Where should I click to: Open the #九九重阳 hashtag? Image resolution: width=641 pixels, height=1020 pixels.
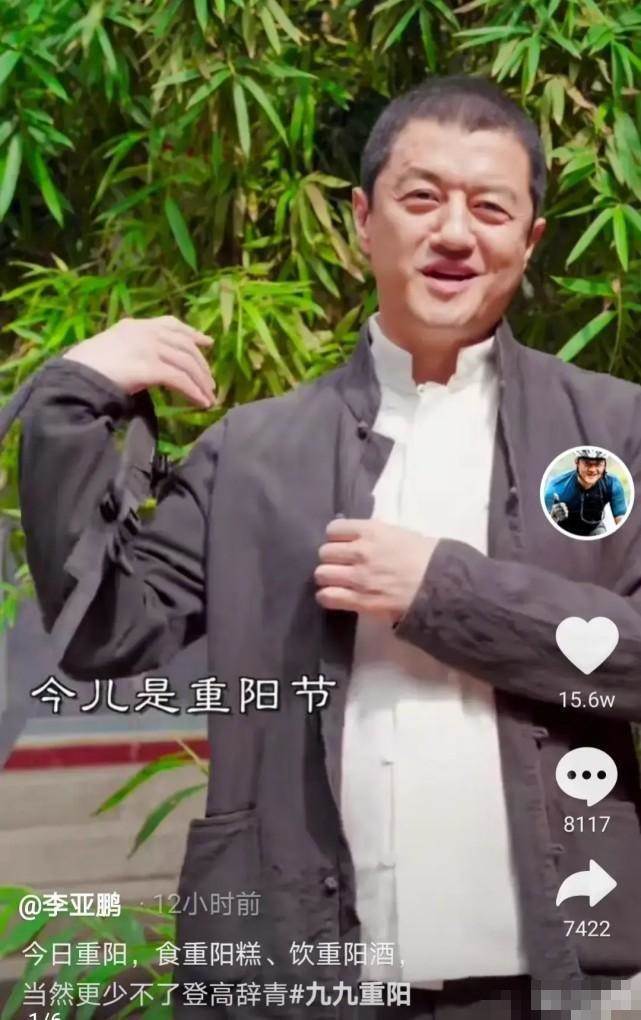[x=350, y=994]
